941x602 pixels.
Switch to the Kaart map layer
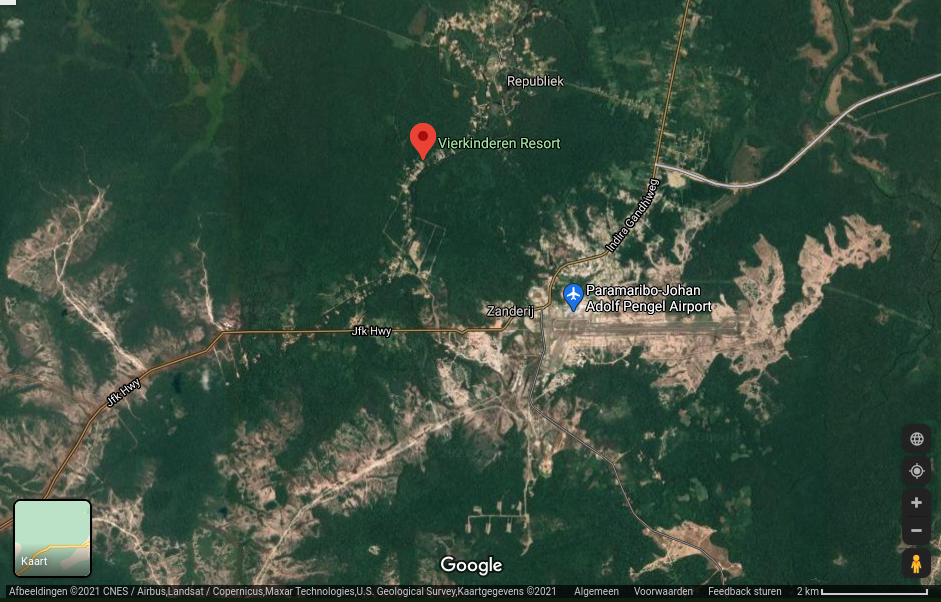53,538
